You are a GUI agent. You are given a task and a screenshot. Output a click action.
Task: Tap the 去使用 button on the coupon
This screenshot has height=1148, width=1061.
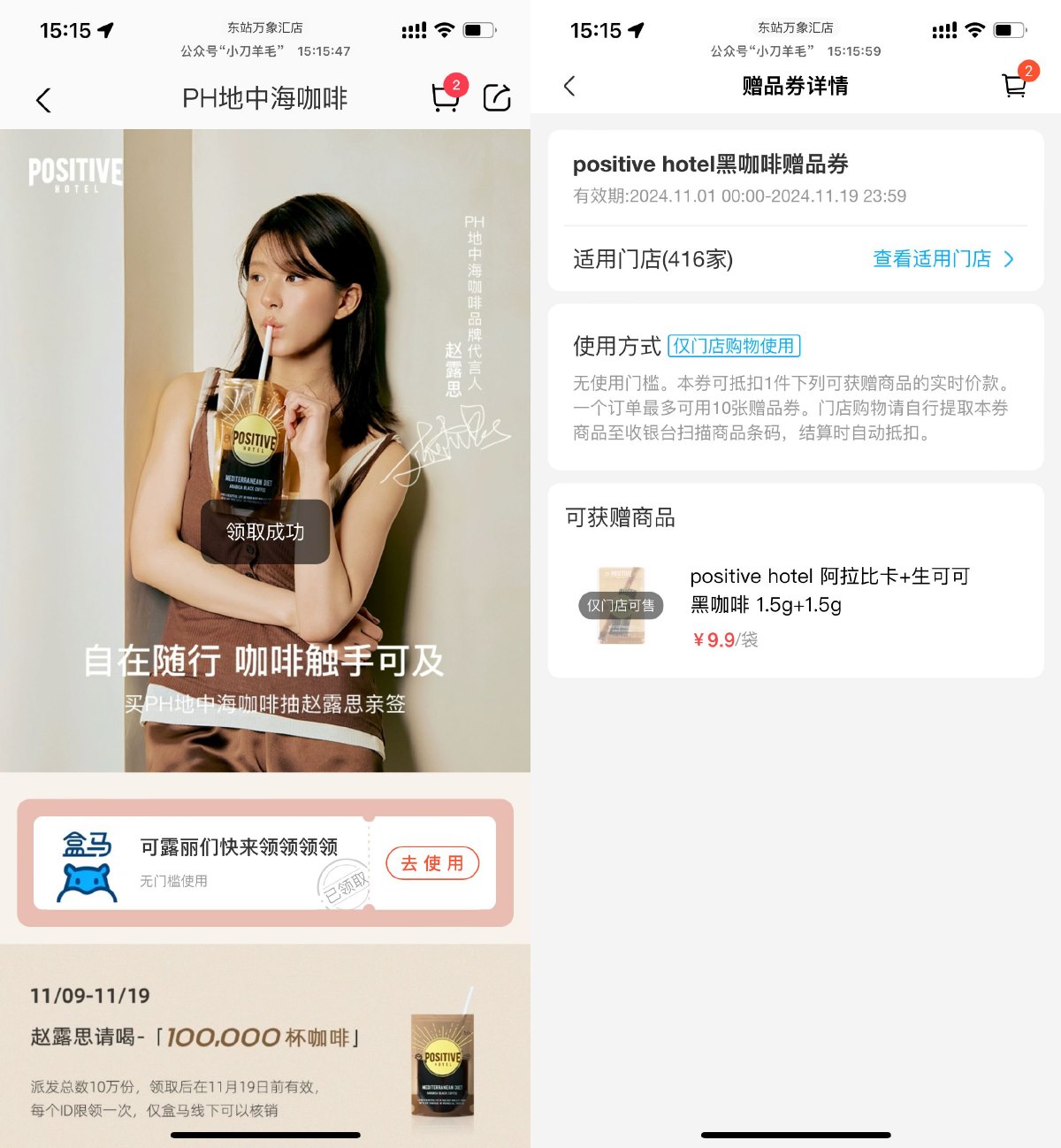tap(432, 863)
